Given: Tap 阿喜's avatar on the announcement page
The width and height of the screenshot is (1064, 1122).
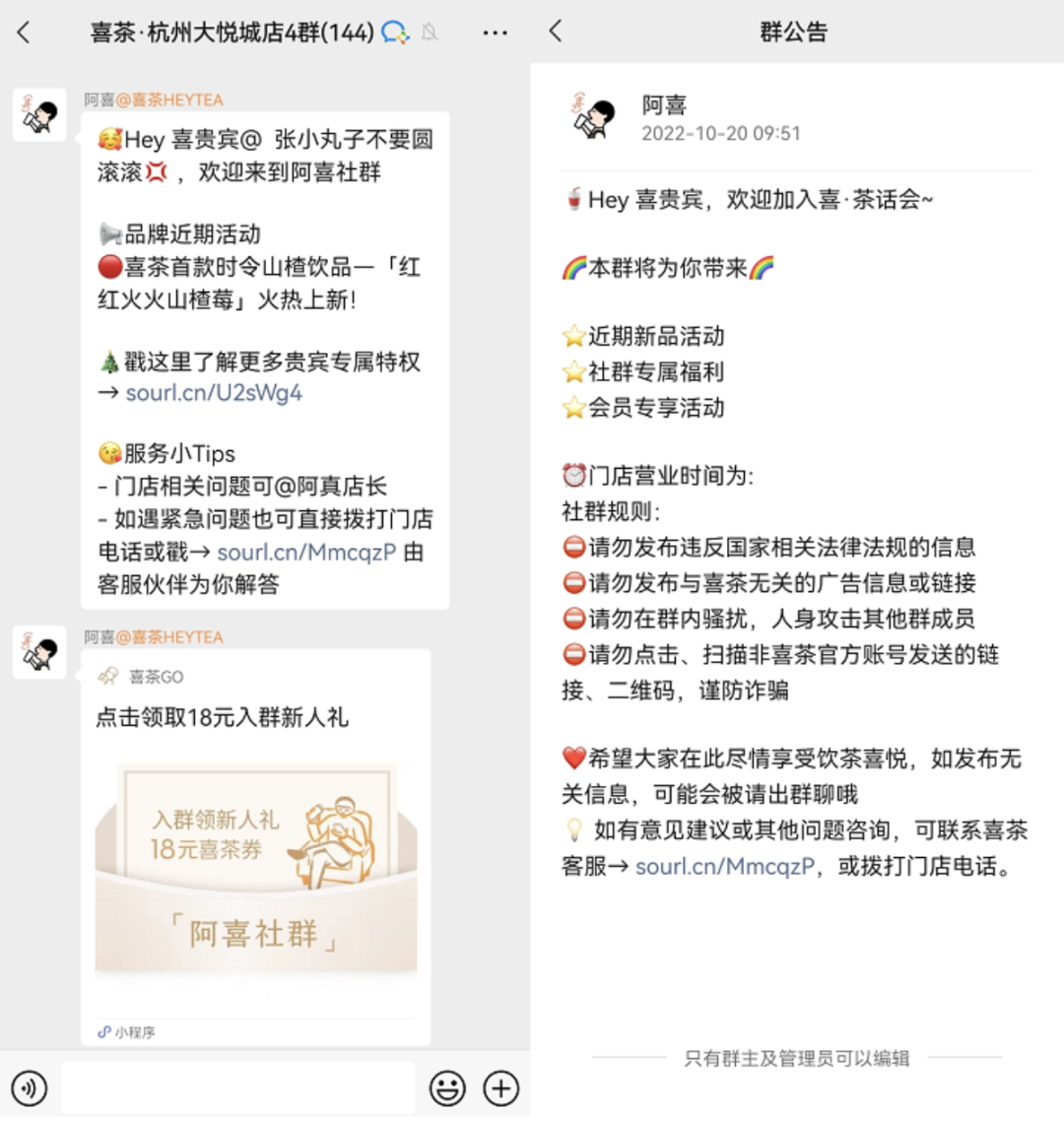Looking at the screenshot, I should pos(595,116).
